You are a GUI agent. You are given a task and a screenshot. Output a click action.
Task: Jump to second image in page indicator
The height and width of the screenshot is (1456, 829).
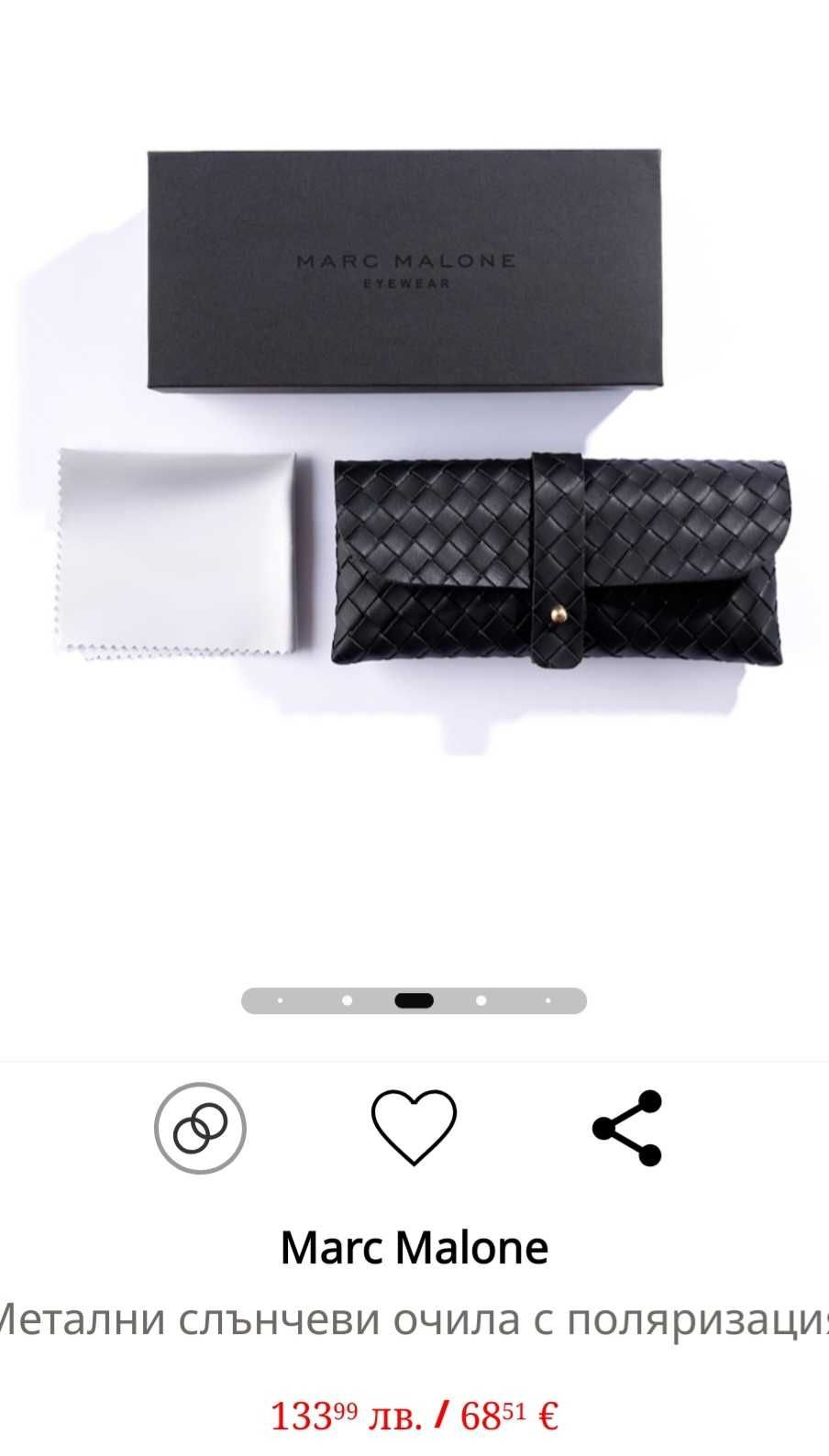click(x=347, y=1000)
